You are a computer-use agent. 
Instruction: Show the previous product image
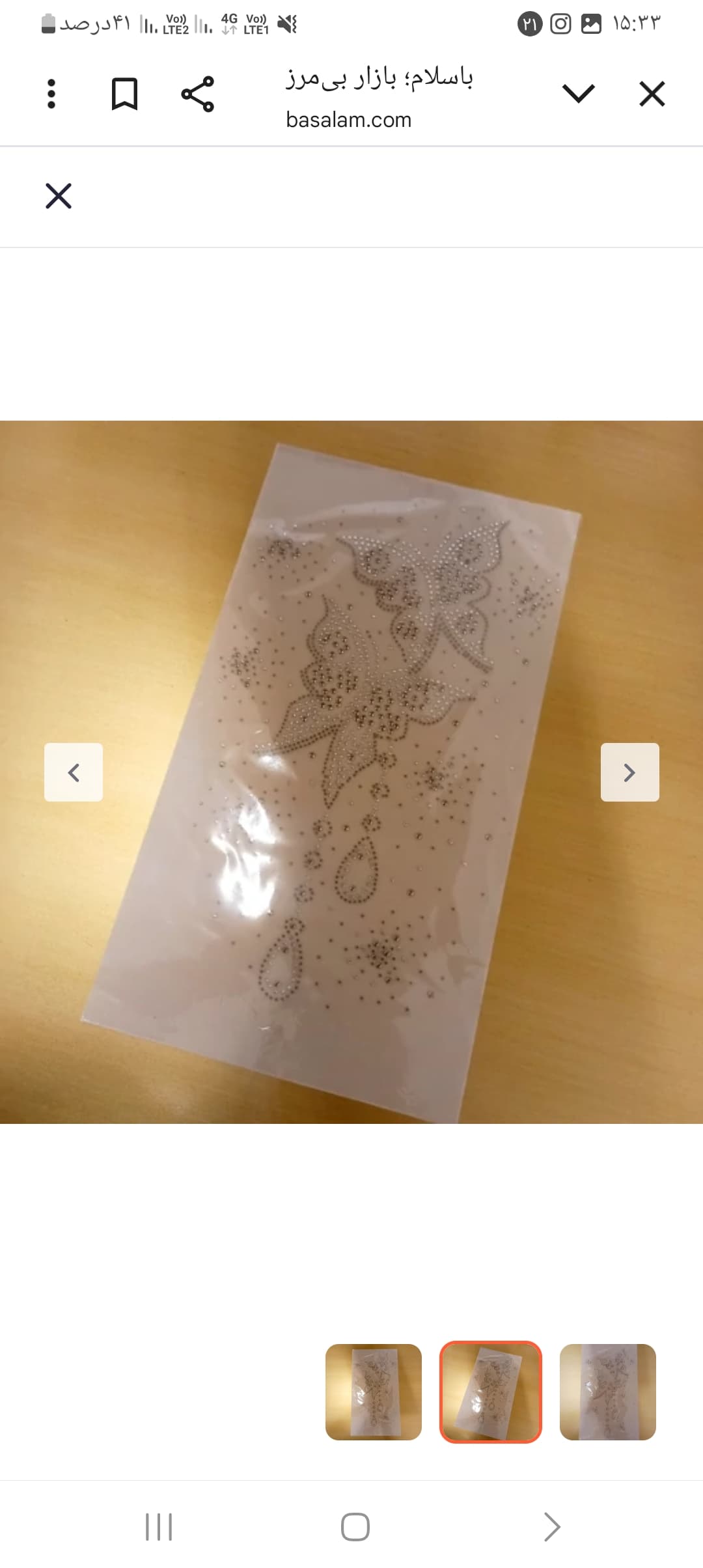click(x=73, y=772)
